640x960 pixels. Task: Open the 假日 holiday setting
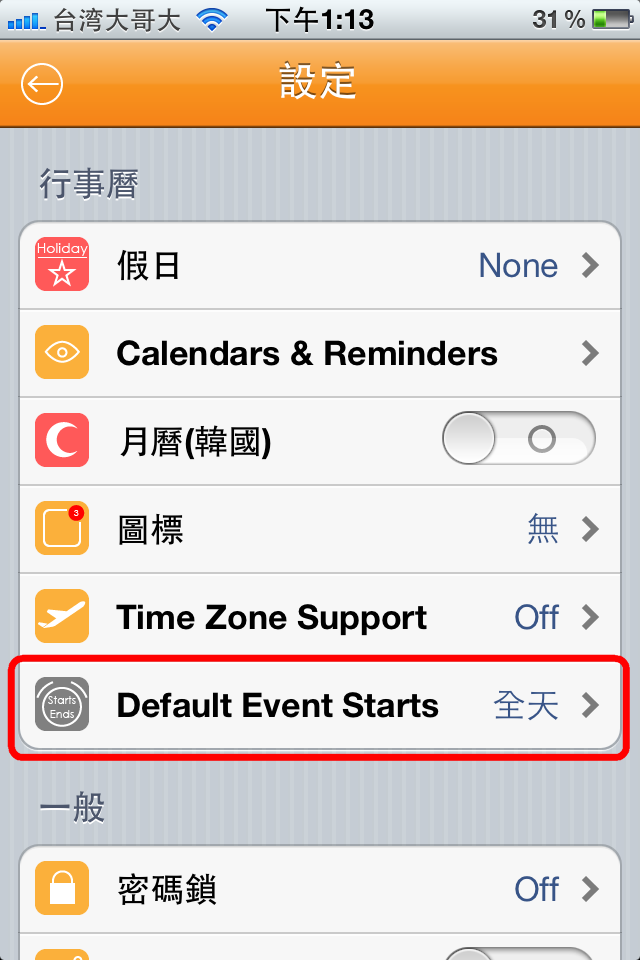(320, 266)
